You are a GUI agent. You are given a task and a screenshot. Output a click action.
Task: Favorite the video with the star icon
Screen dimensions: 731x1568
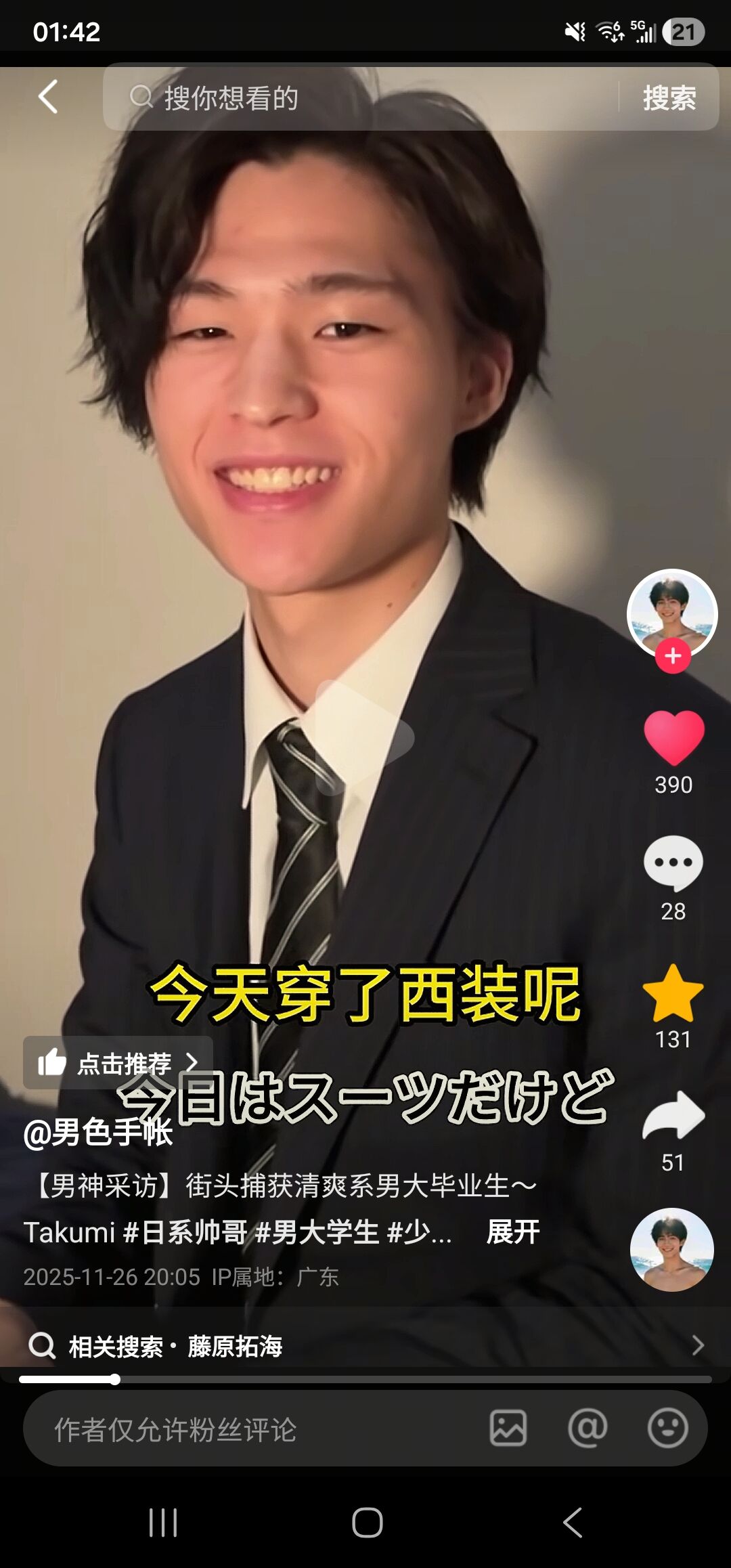(673, 993)
